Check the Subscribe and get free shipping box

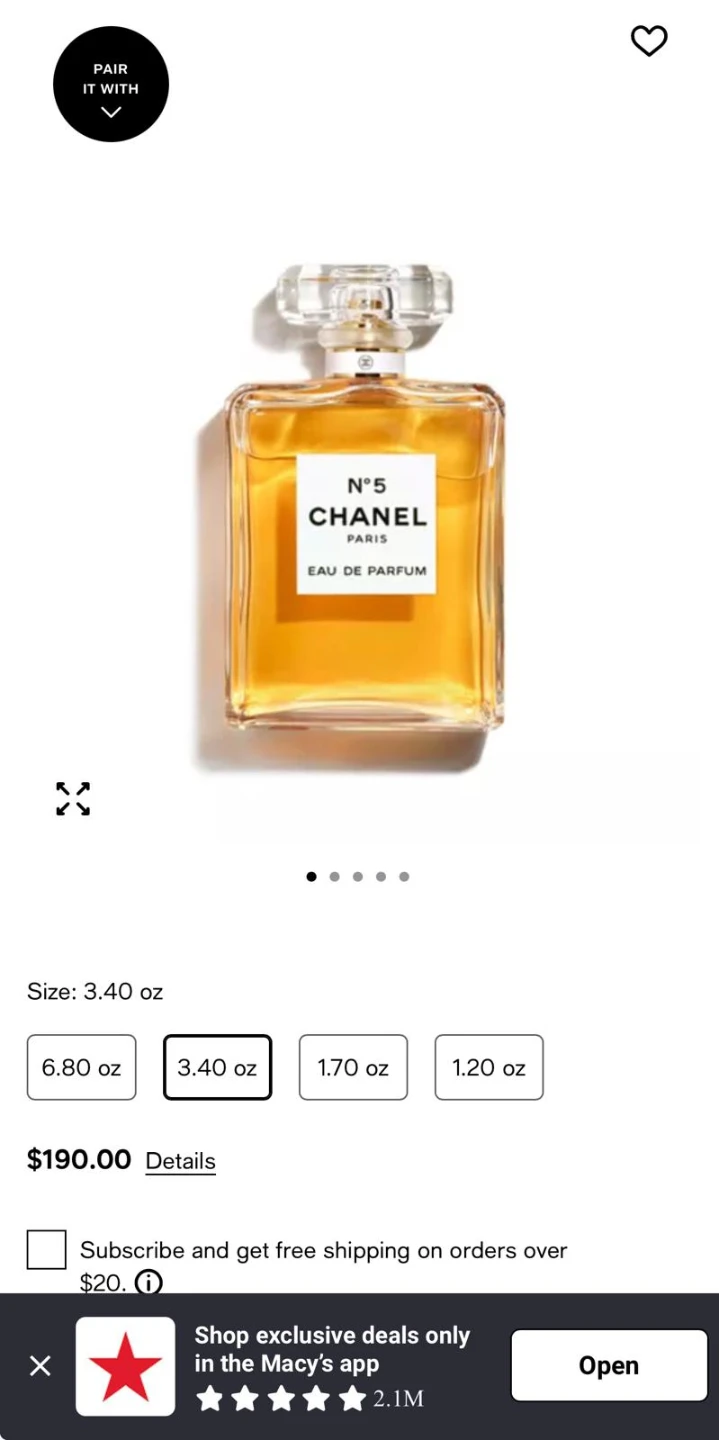tap(46, 1250)
